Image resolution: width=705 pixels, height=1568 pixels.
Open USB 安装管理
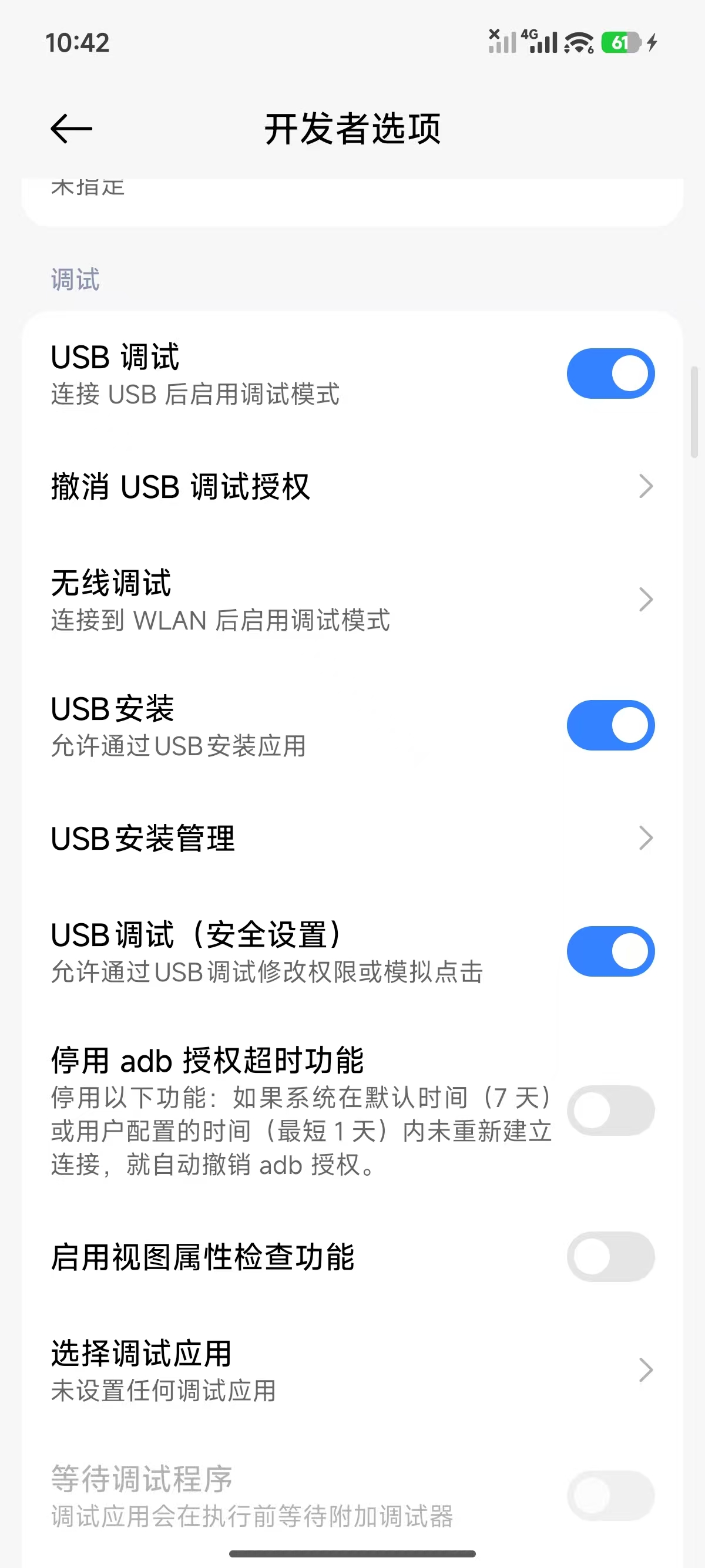352,839
